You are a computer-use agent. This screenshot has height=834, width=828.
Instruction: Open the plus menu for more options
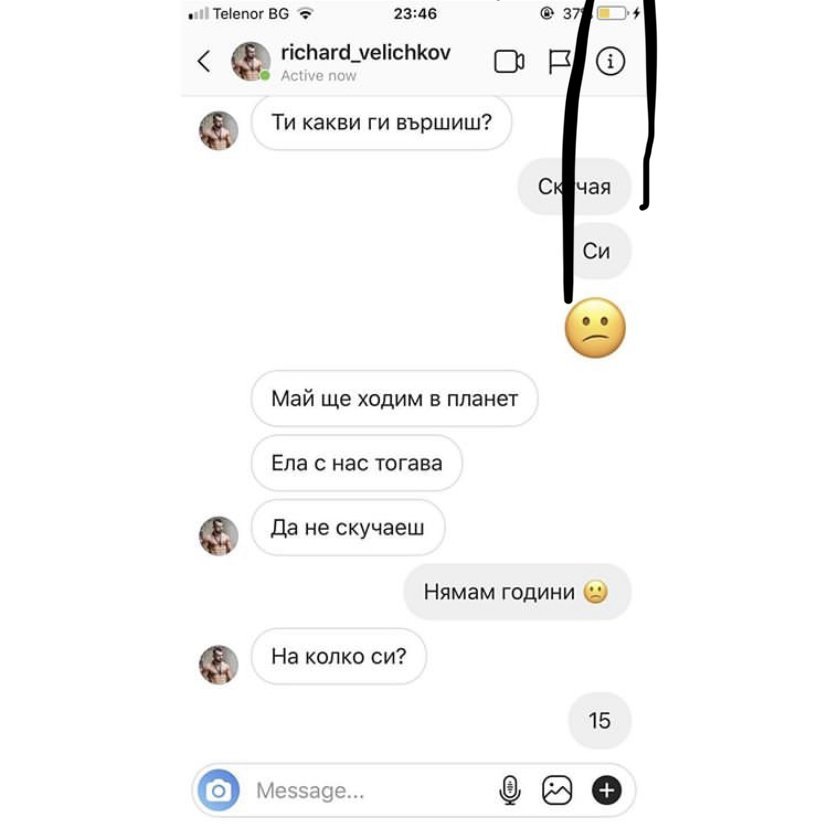(x=606, y=790)
